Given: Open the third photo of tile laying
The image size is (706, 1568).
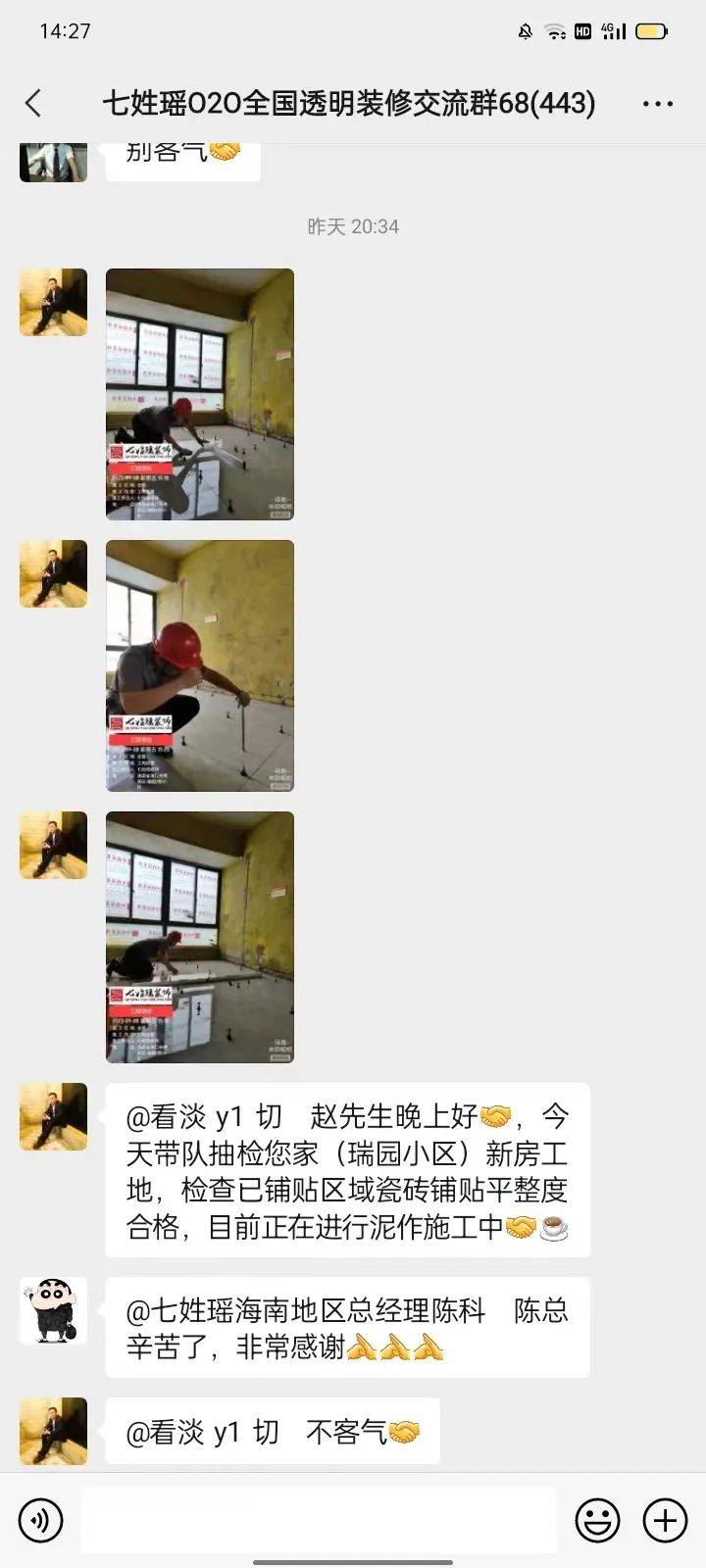Looking at the screenshot, I should point(200,937).
